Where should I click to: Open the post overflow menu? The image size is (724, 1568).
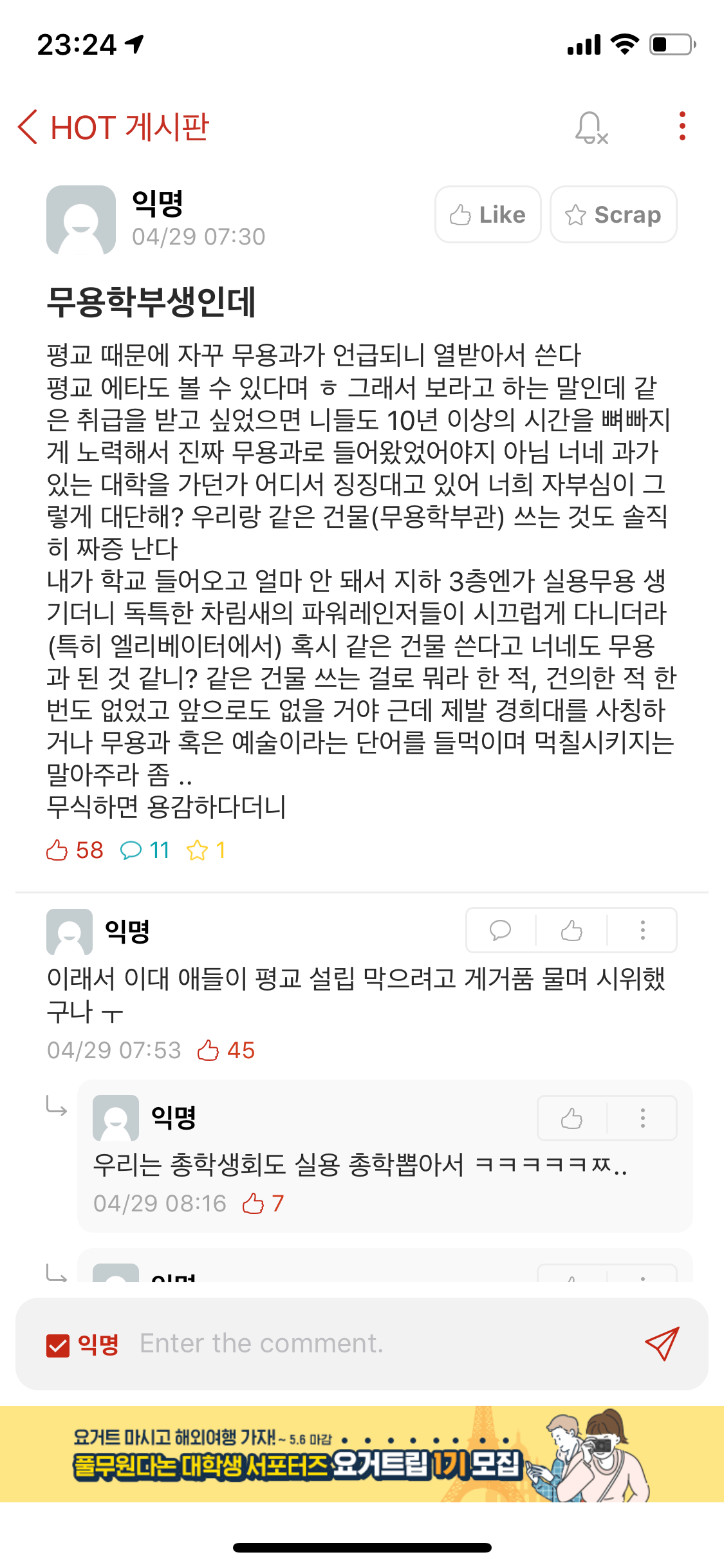pos(682,126)
